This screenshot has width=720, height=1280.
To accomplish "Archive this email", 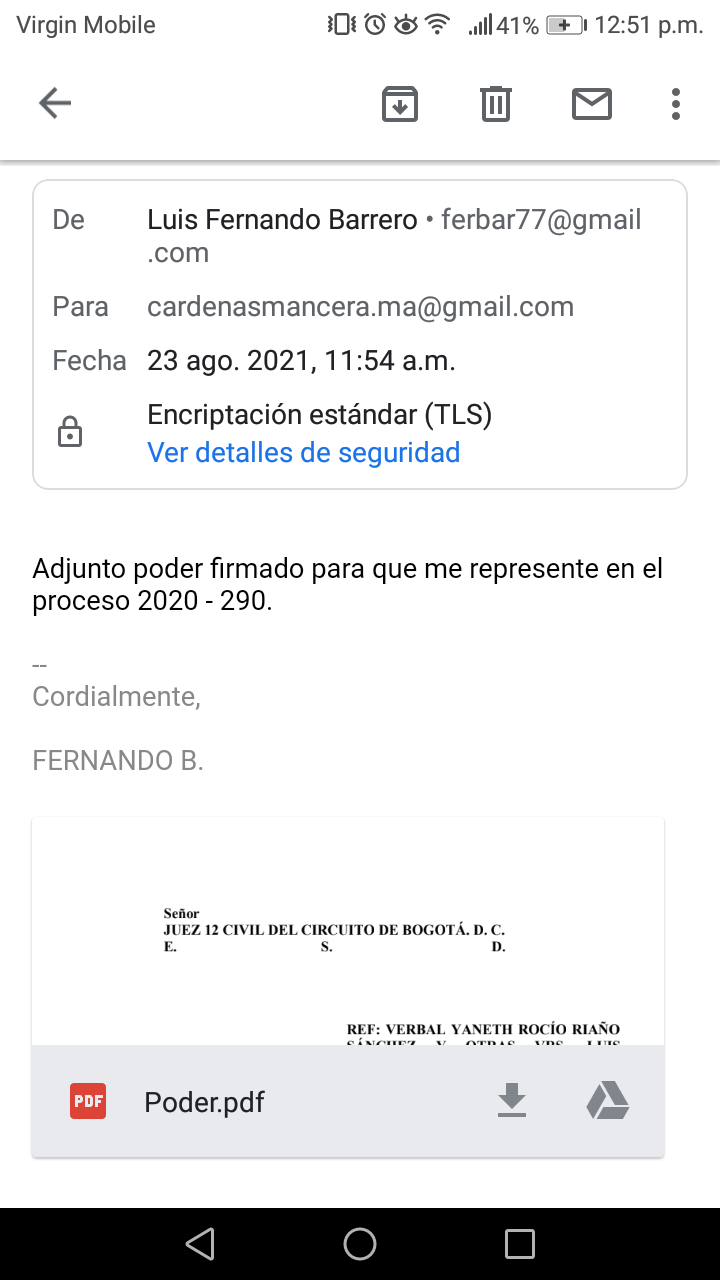I will pyautogui.click(x=400, y=104).
